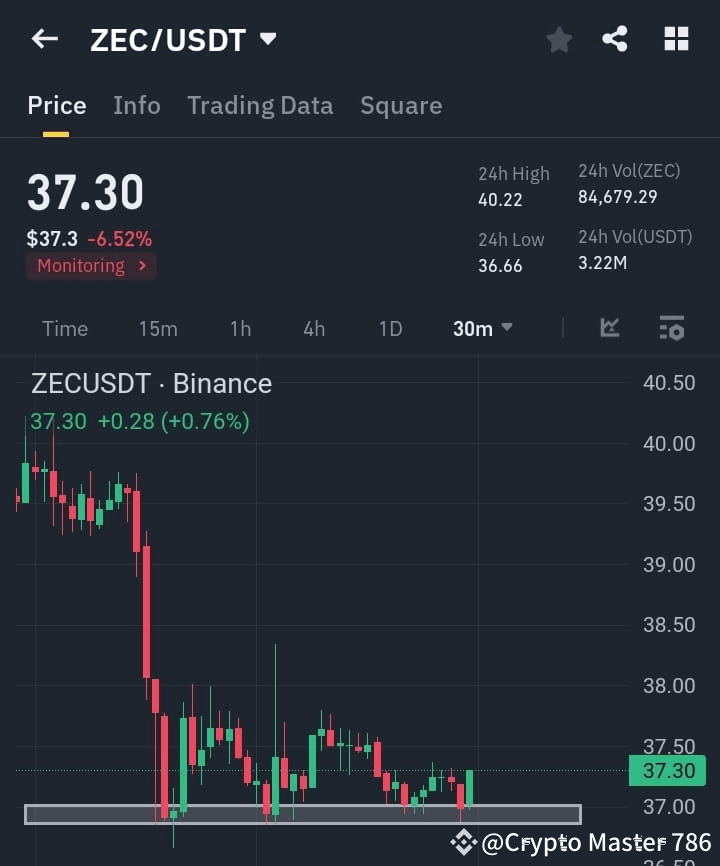720x866 pixels.
Task: Open the chart settings icon
Action: (x=670, y=328)
